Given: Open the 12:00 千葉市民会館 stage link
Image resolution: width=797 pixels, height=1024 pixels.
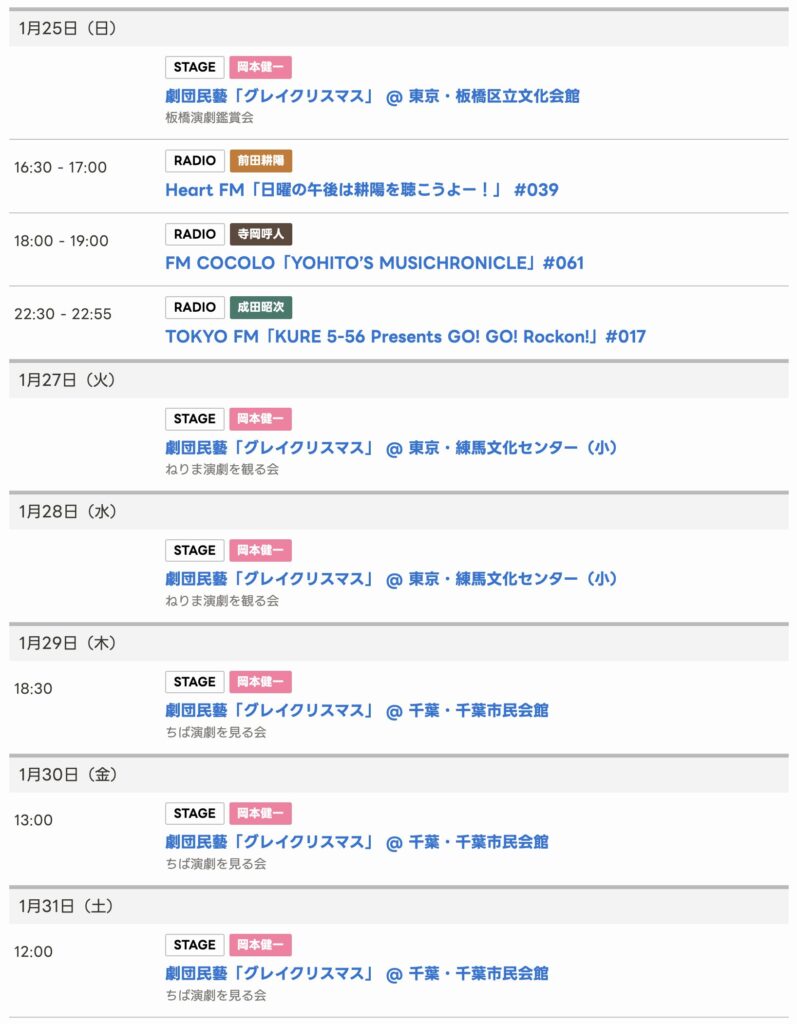Looking at the screenshot, I should 356,974.
